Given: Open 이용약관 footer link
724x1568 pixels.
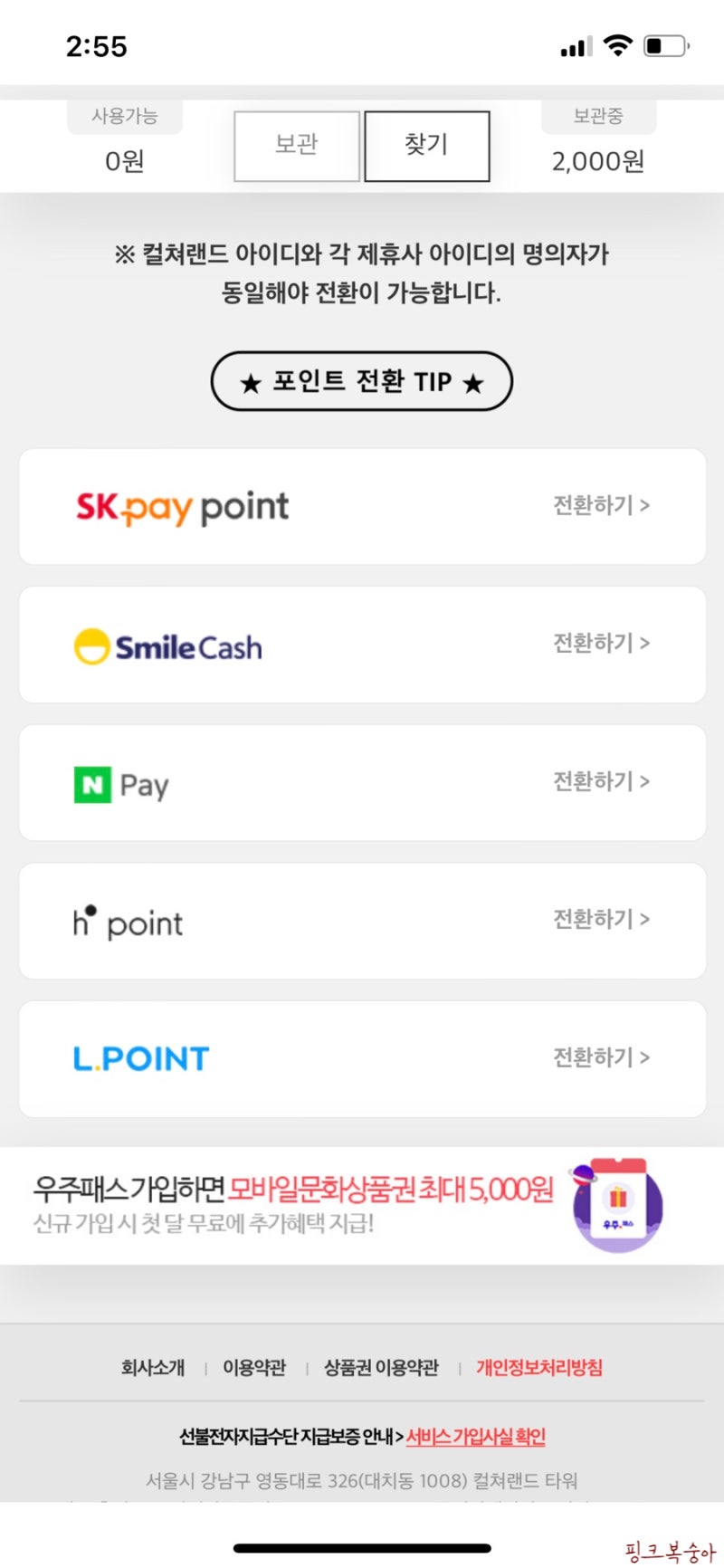Looking at the screenshot, I should [x=254, y=1367].
